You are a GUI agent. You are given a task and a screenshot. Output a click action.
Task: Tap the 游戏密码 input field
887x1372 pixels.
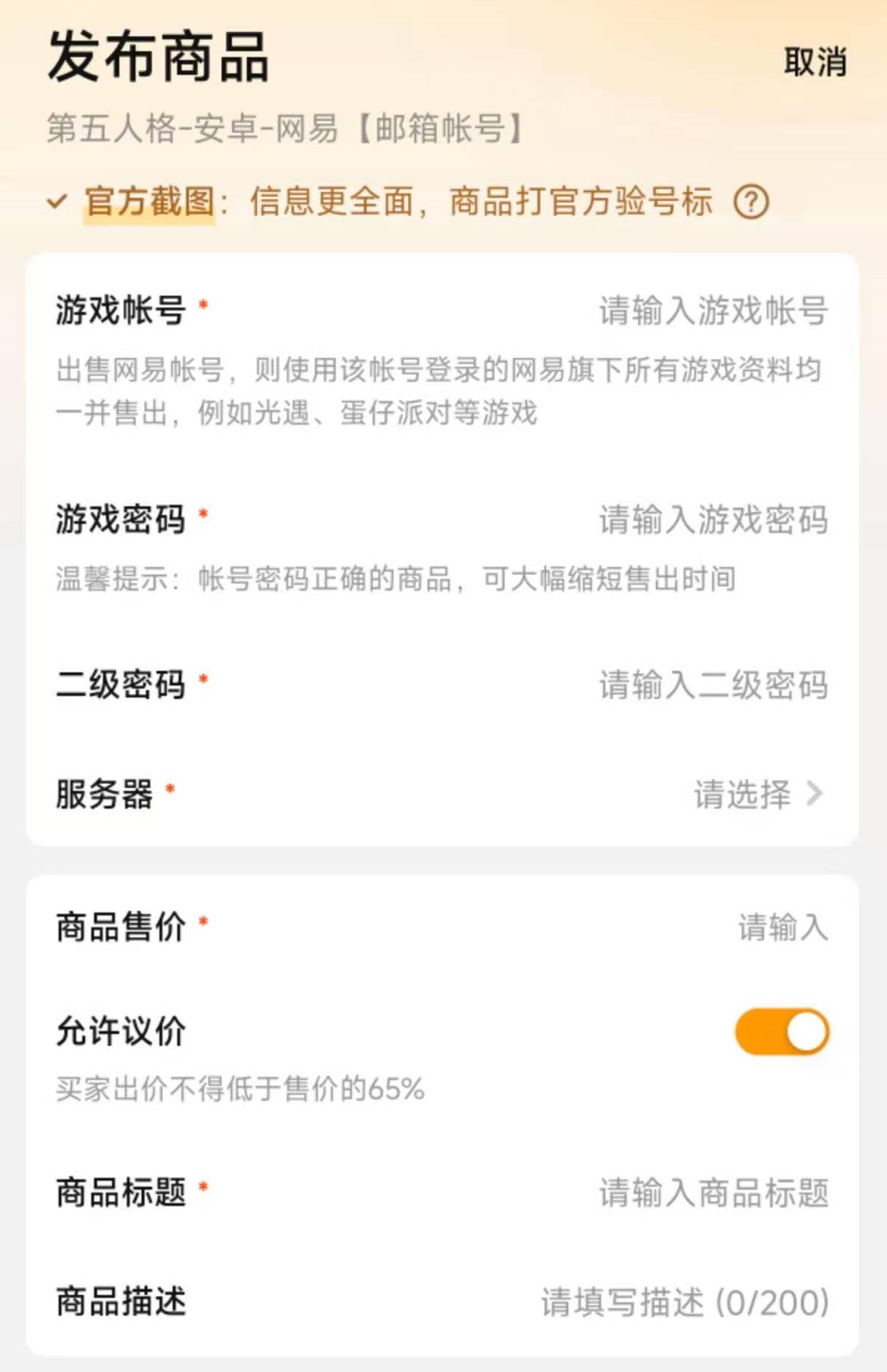point(713,520)
